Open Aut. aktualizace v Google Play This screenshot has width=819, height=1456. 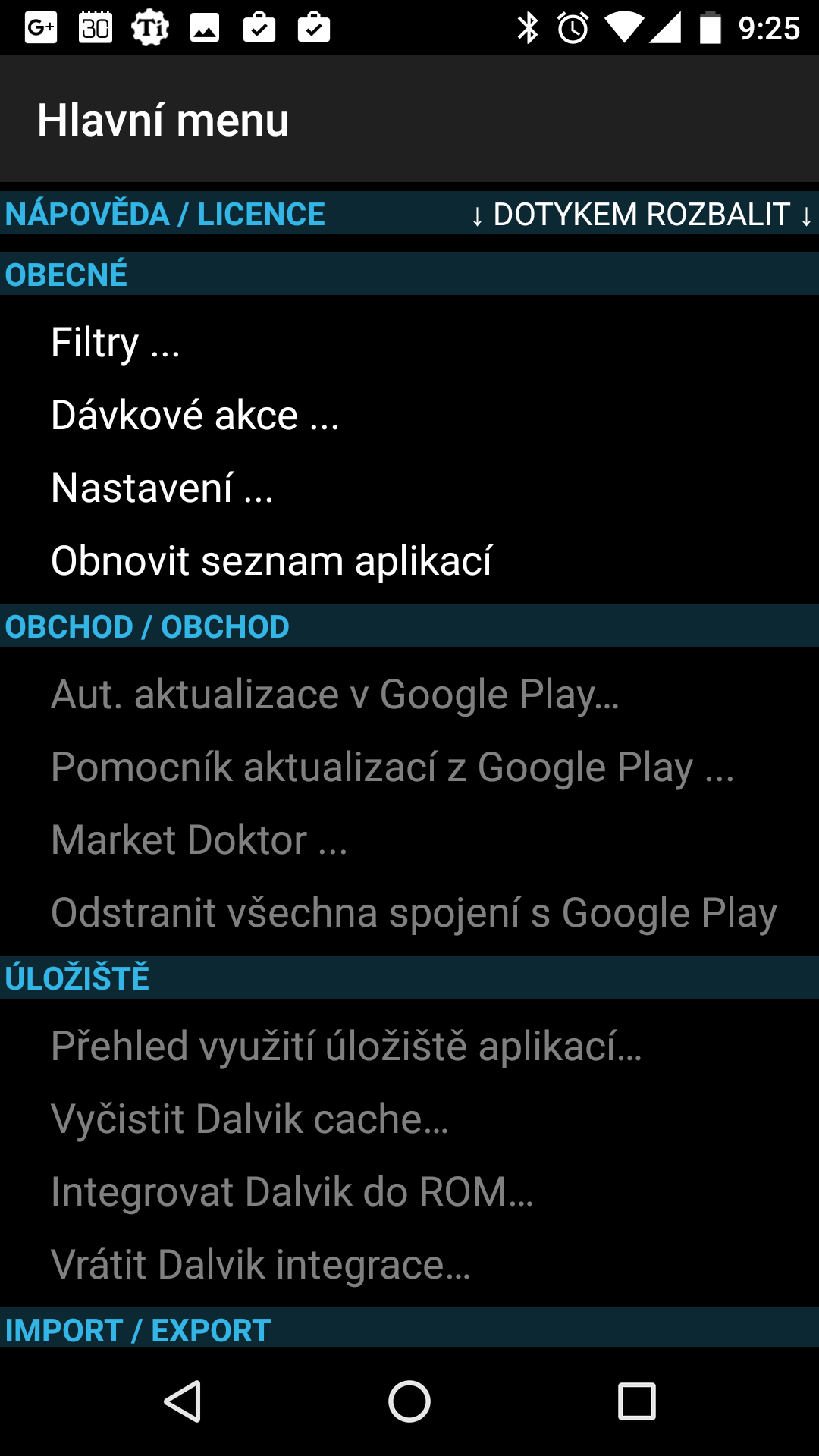tap(409, 694)
